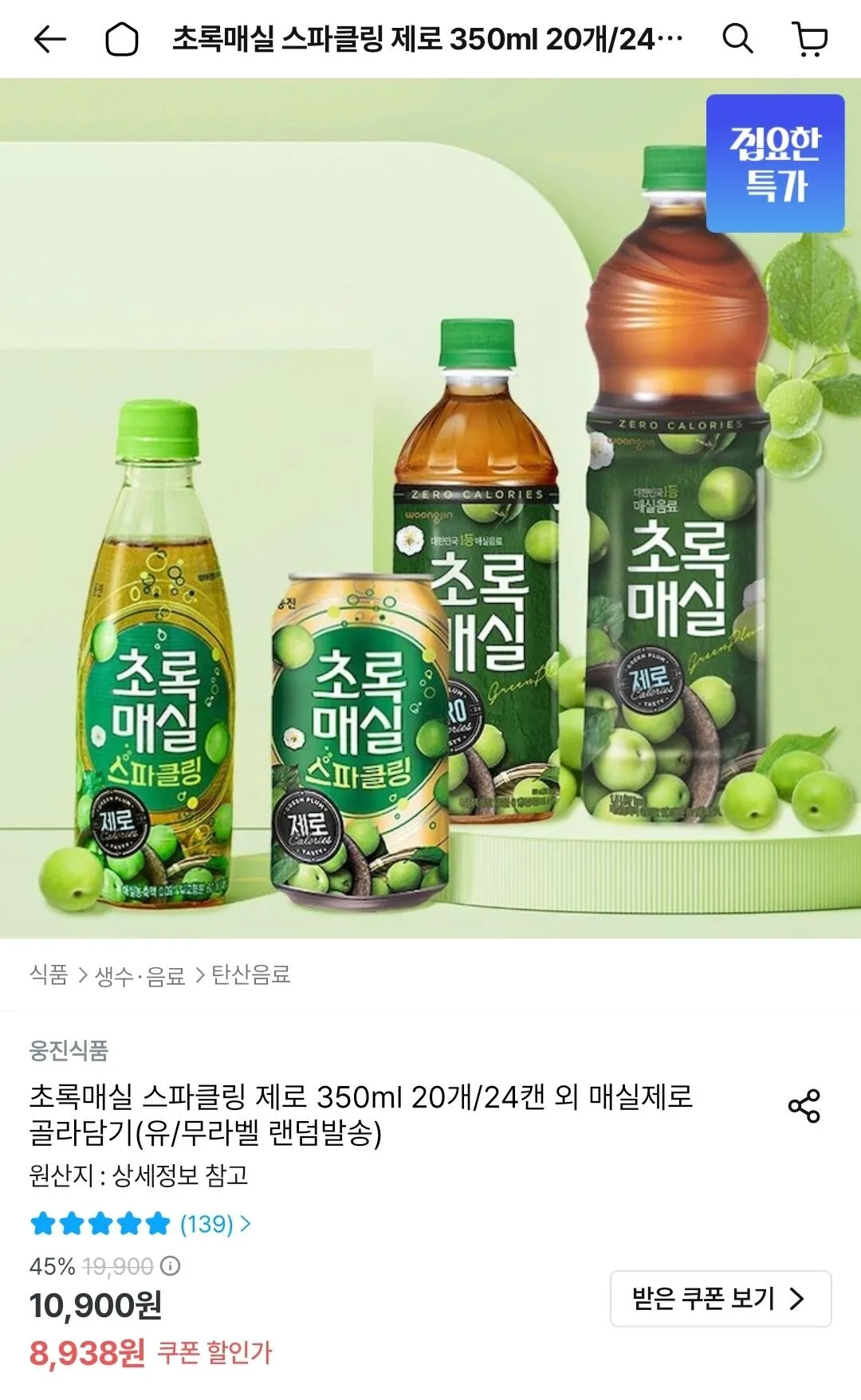Visit the 웅진식품 brand page
This screenshot has height=1400, width=861.
(x=69, y=1050)
